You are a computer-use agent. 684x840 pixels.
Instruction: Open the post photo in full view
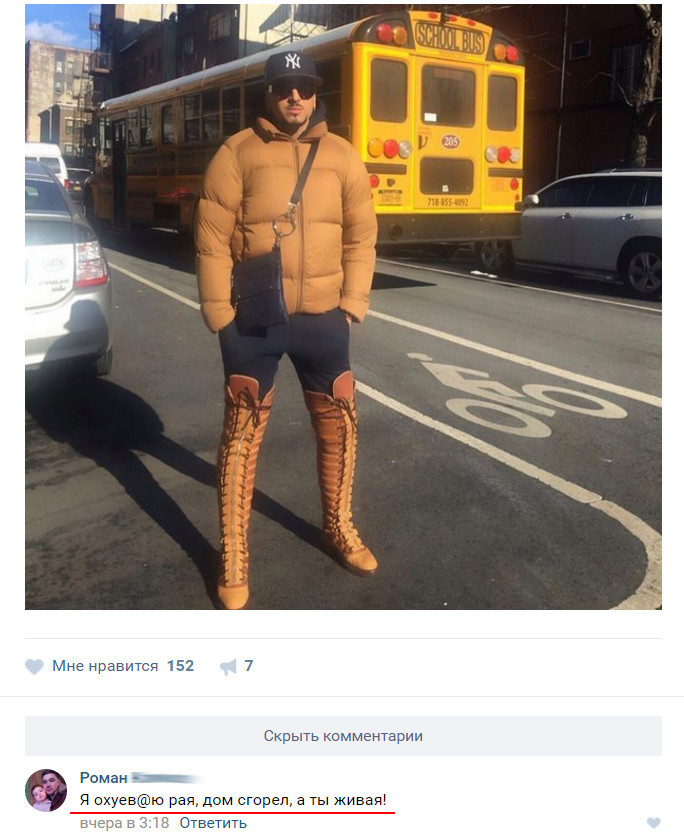pos(343,306)
